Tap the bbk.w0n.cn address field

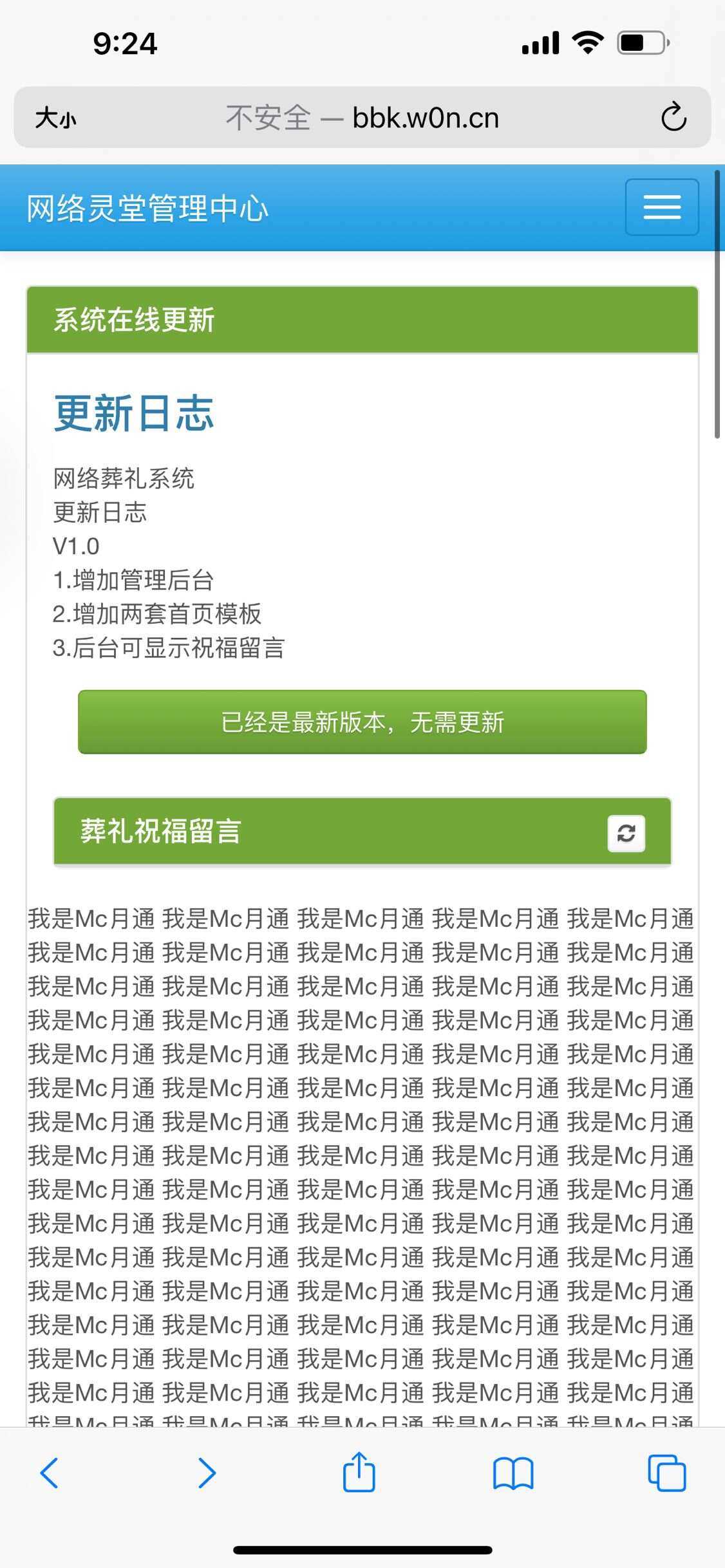pyautogui.click(x=362, y=118)
